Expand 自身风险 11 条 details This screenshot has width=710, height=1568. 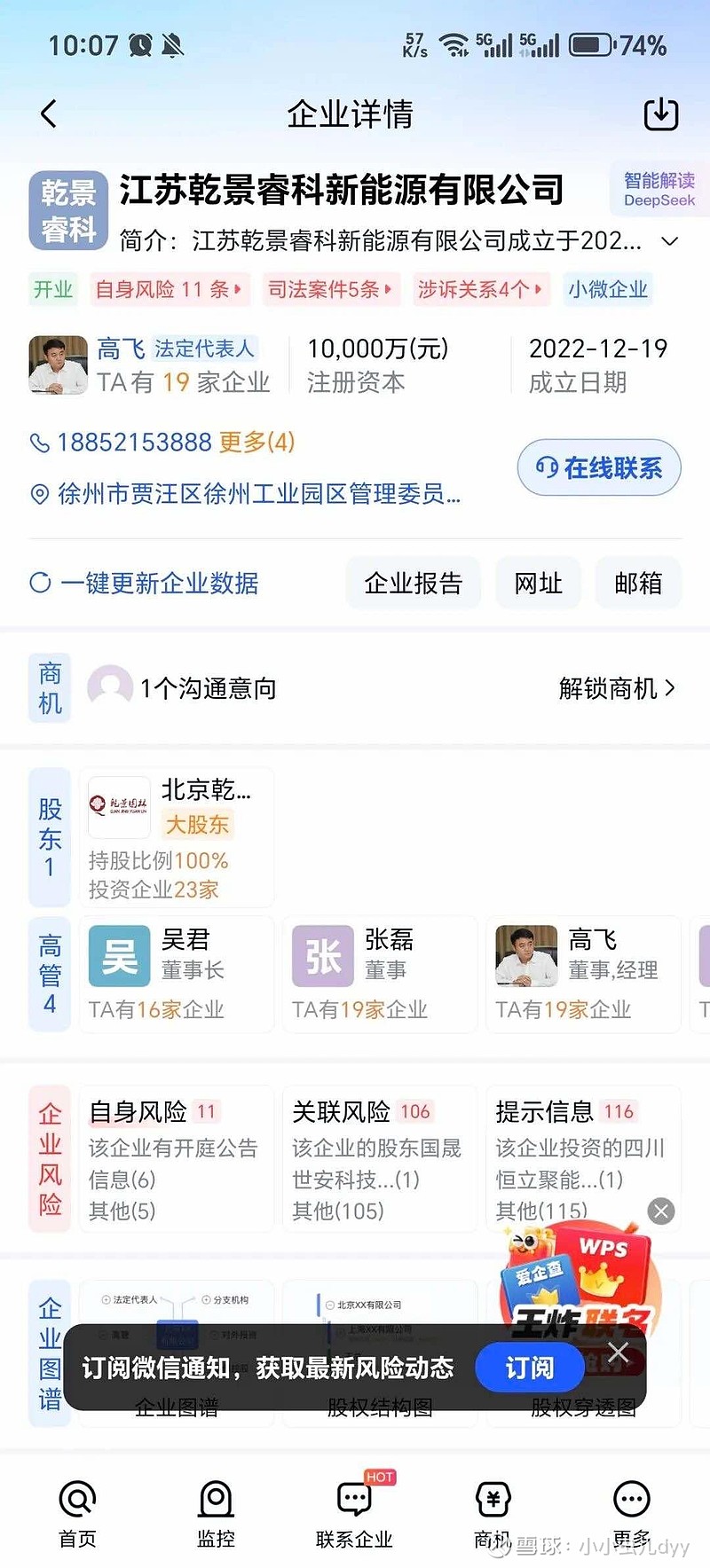point(169,289)
